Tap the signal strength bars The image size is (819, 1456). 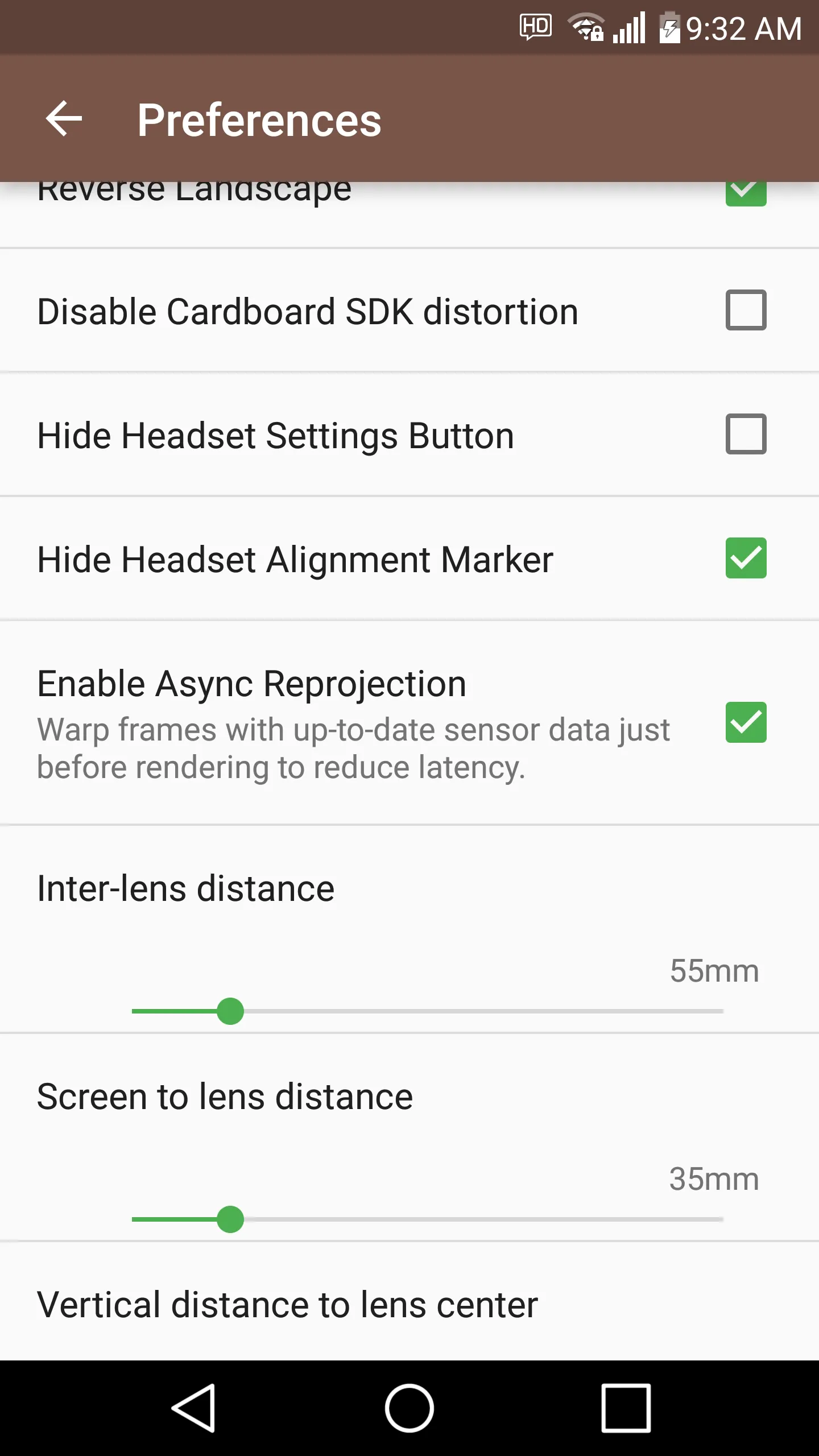tap(628, 26)
